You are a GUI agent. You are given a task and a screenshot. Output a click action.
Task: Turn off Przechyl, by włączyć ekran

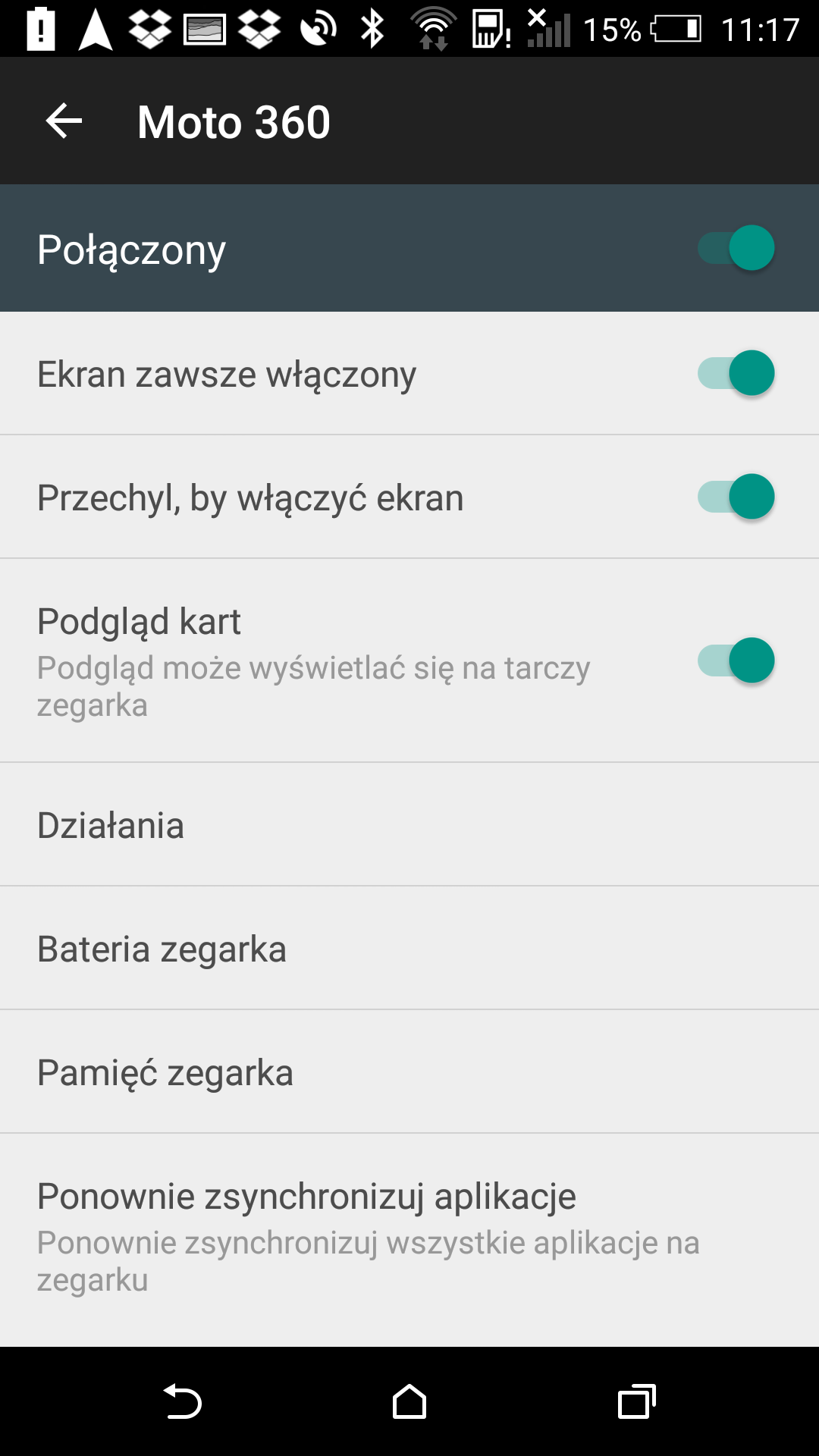pos(736,497)
